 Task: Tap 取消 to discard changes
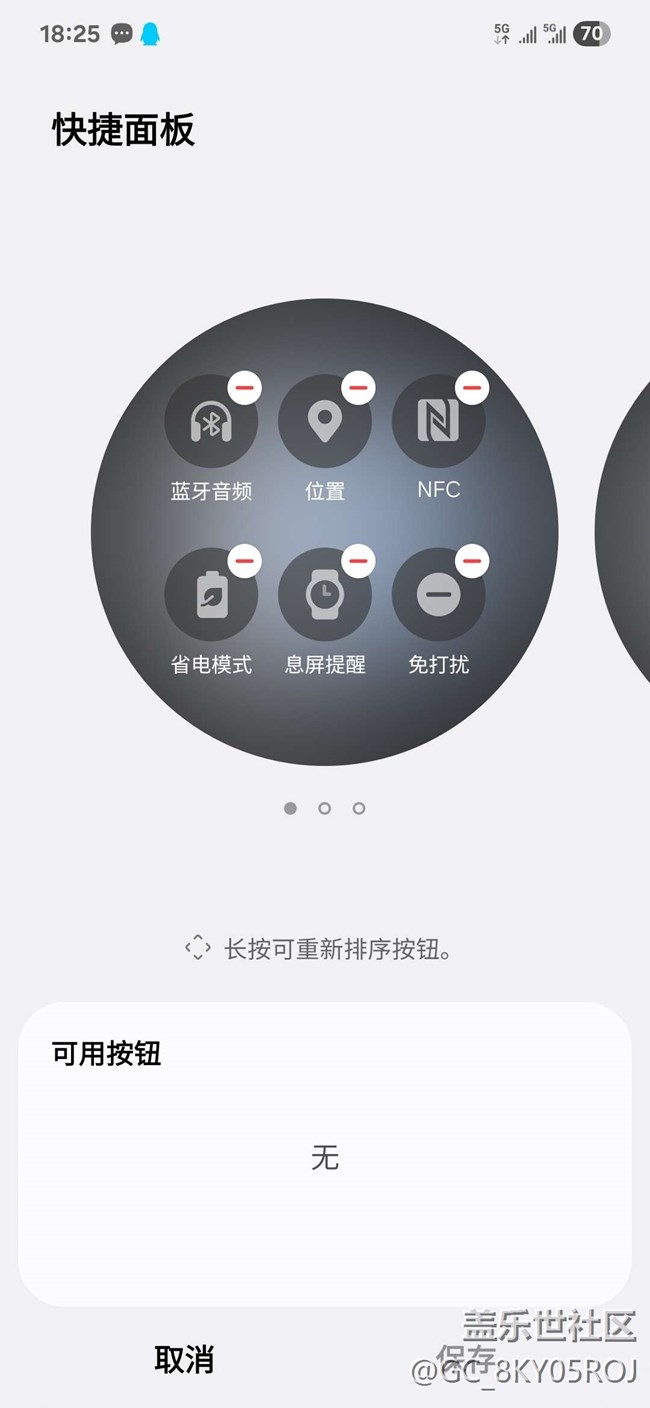click(x=184, y=1359)
